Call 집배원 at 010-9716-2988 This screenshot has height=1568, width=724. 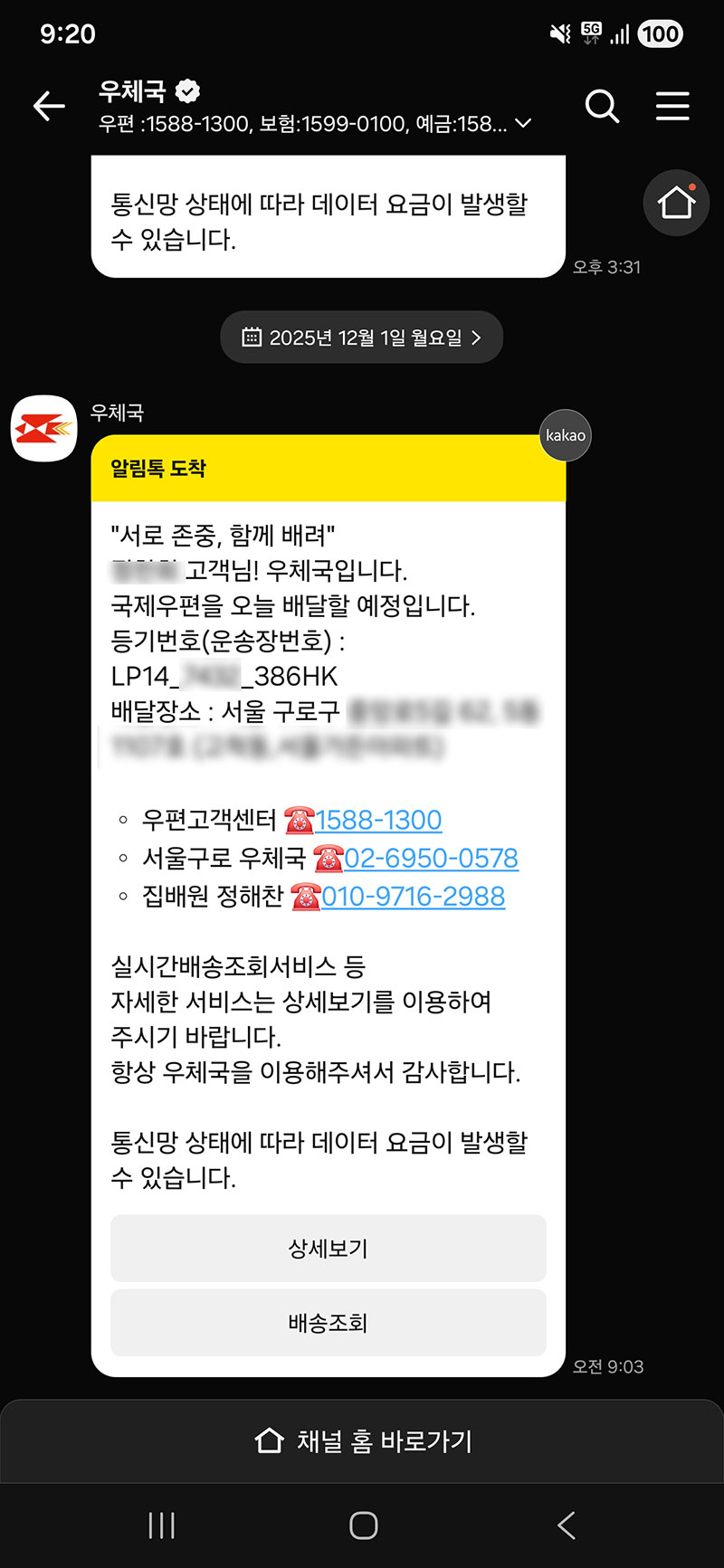[x=414, y=896]
